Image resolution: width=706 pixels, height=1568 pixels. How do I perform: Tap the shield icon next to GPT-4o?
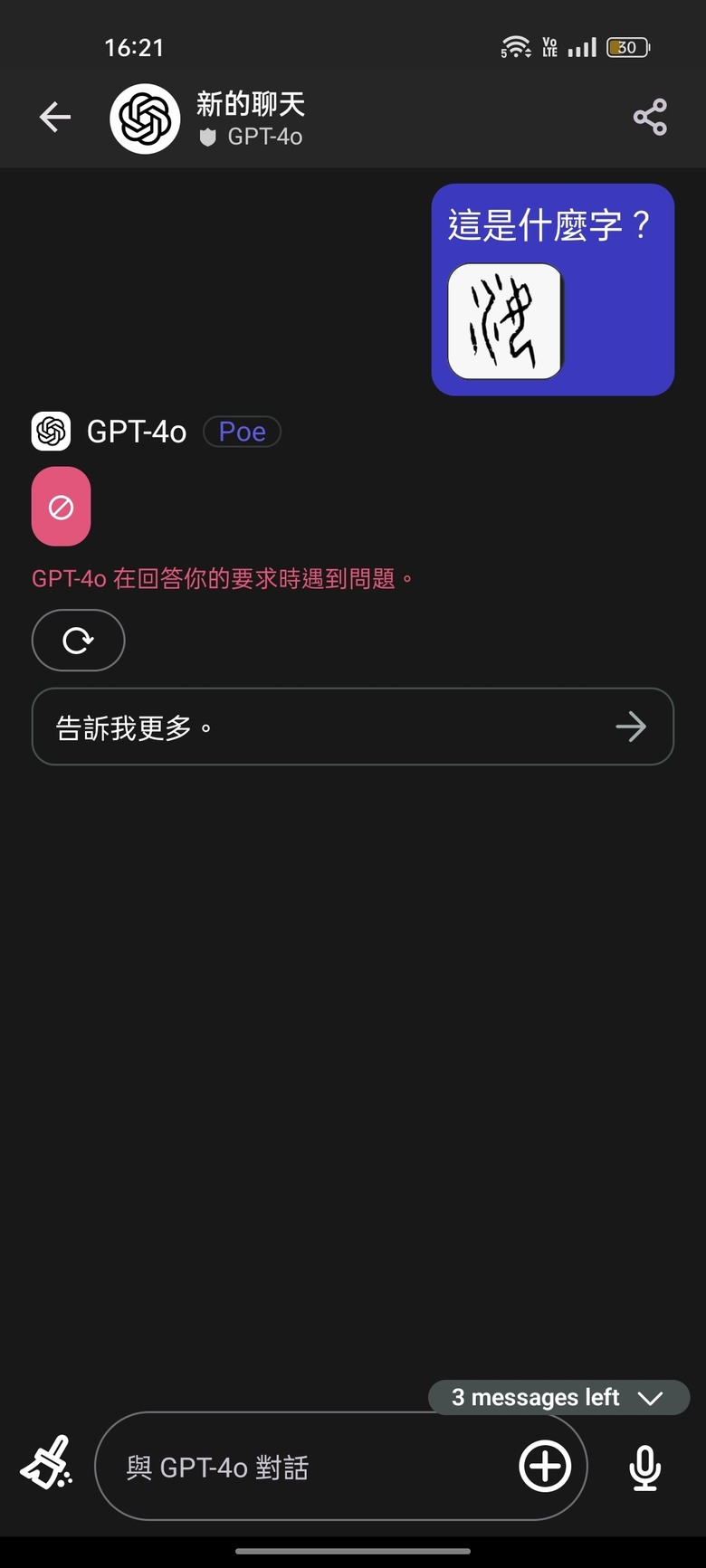tap(206, 138)
